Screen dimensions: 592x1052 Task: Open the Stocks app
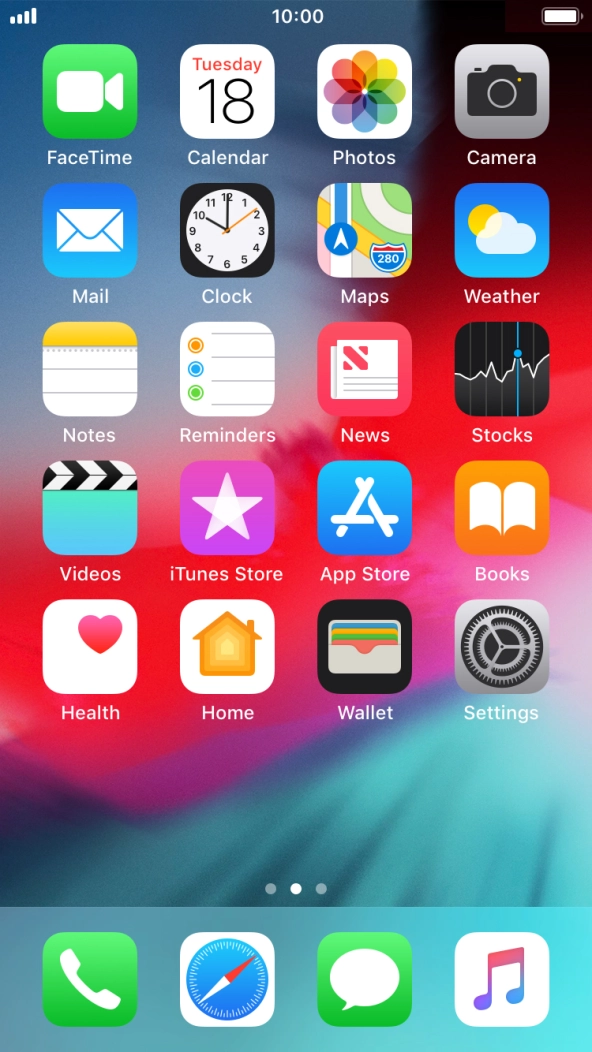[501, 369]
